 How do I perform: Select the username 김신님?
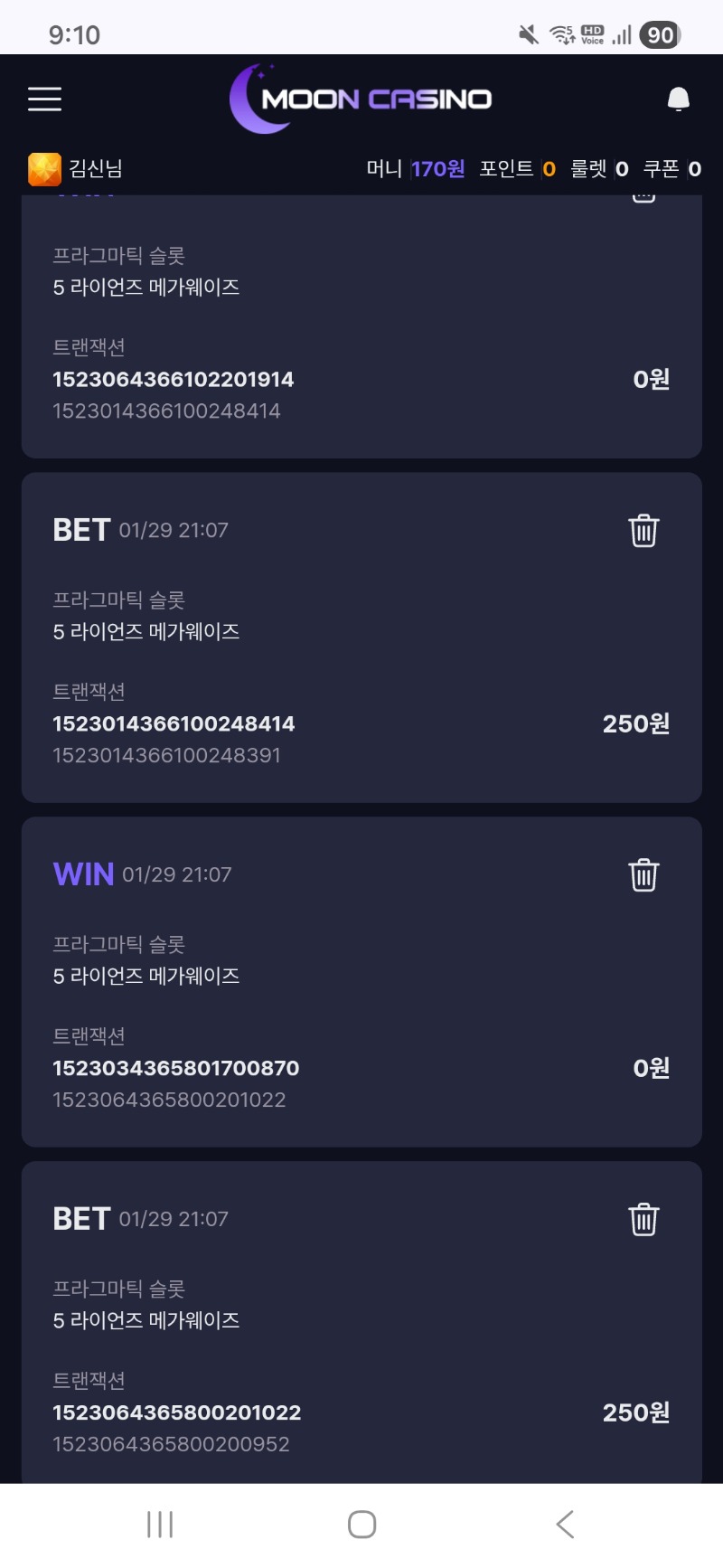[x=94, y=168]
